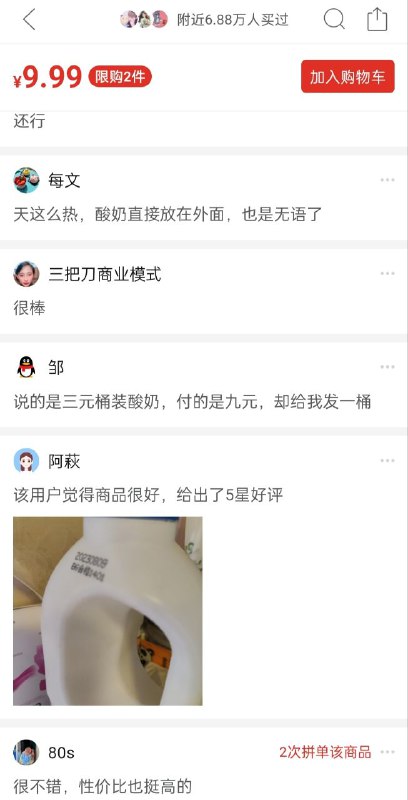The width and height of the screenshot is (408, 800).
Task: Open 邹's penguin avatar
Action: point(26,367)
